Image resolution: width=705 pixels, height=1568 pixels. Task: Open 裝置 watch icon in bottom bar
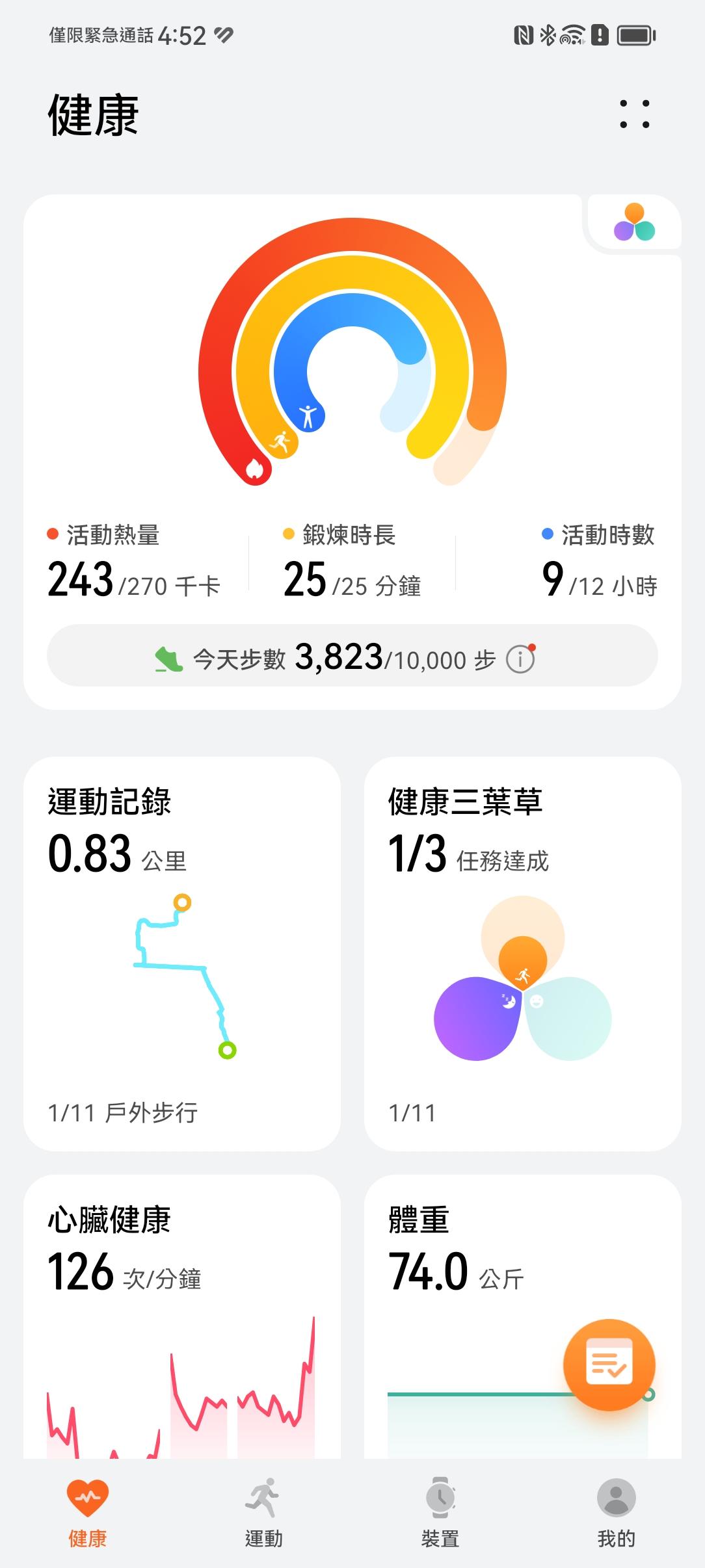tap(439, 1494)
